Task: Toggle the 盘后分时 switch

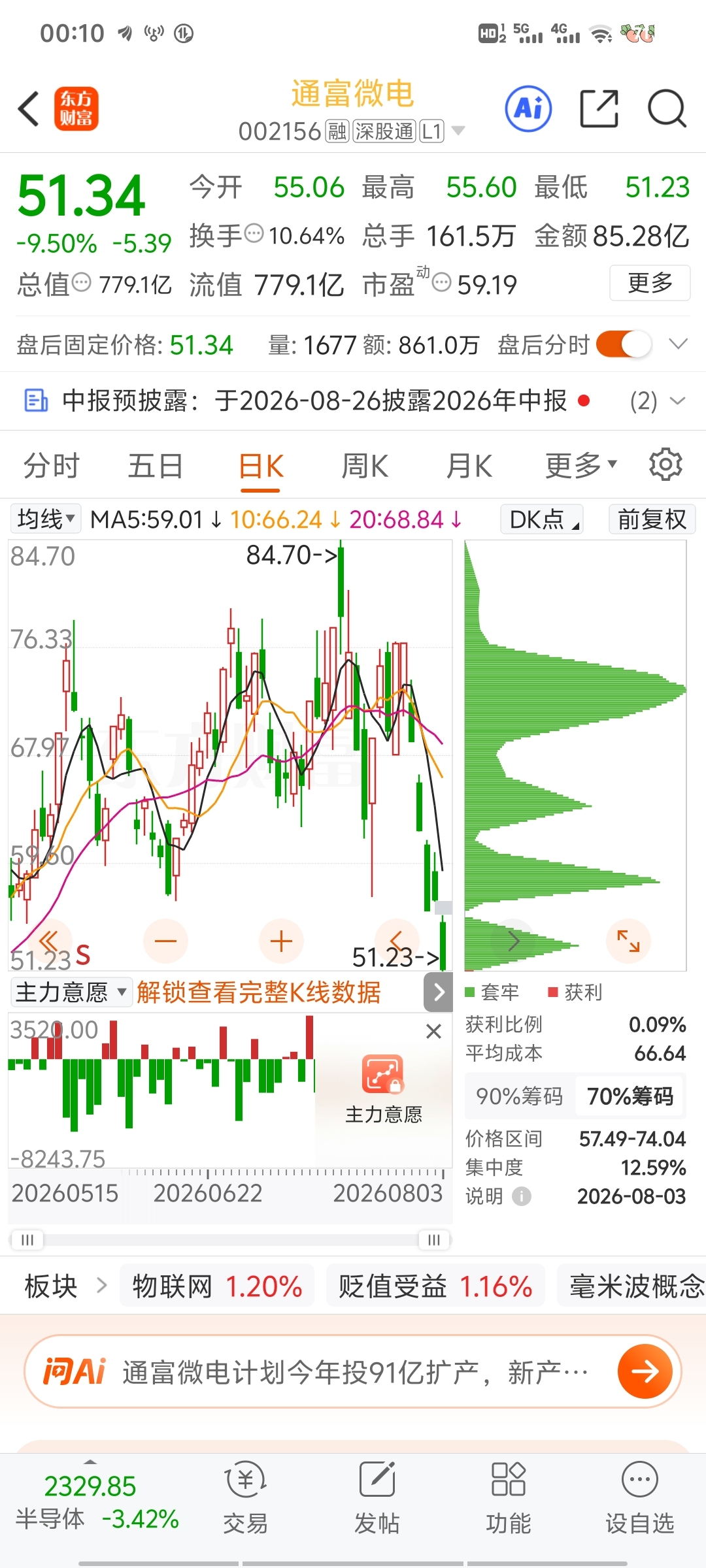Action: pyautogui.click(x=624, y=344)
